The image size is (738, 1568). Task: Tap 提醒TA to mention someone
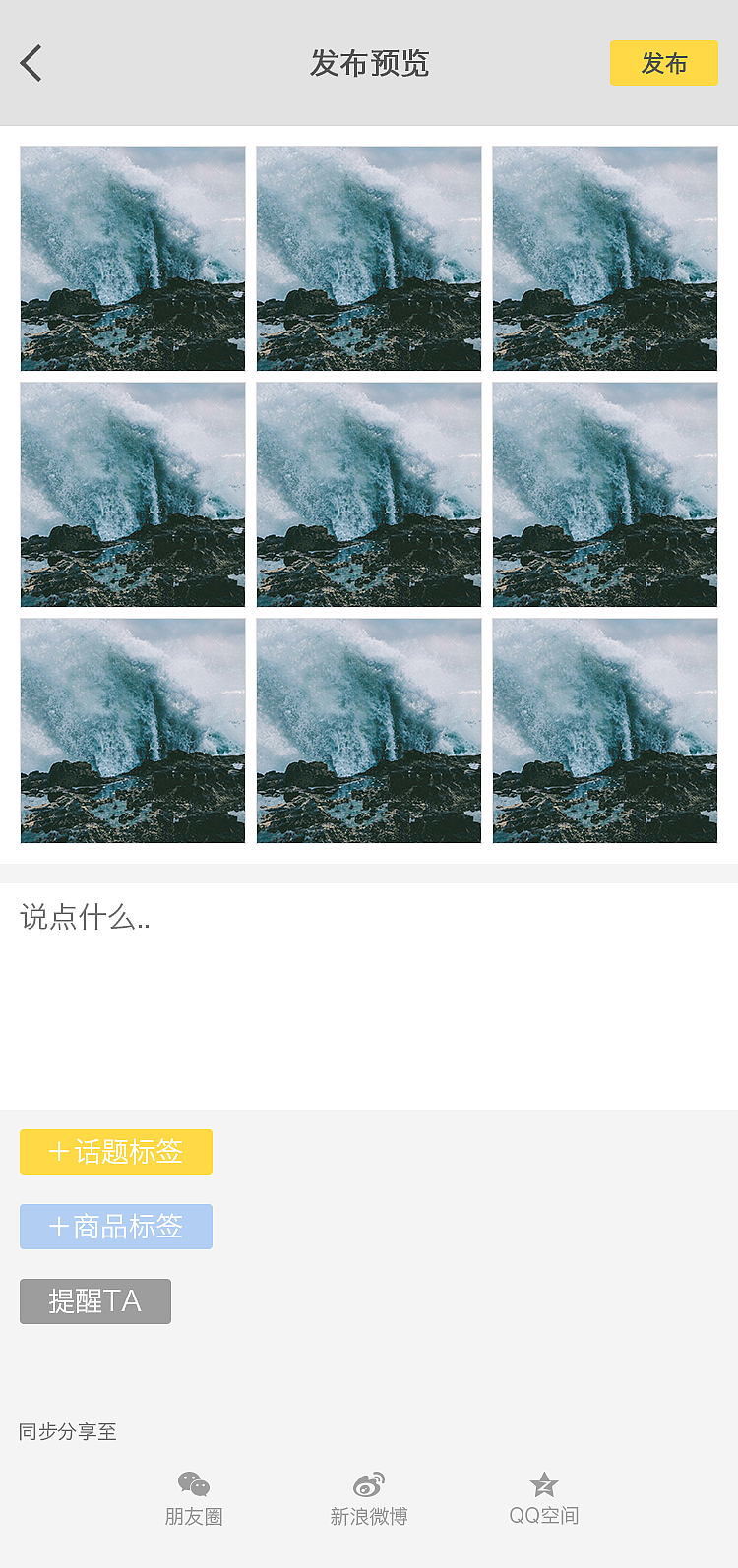94,1300
